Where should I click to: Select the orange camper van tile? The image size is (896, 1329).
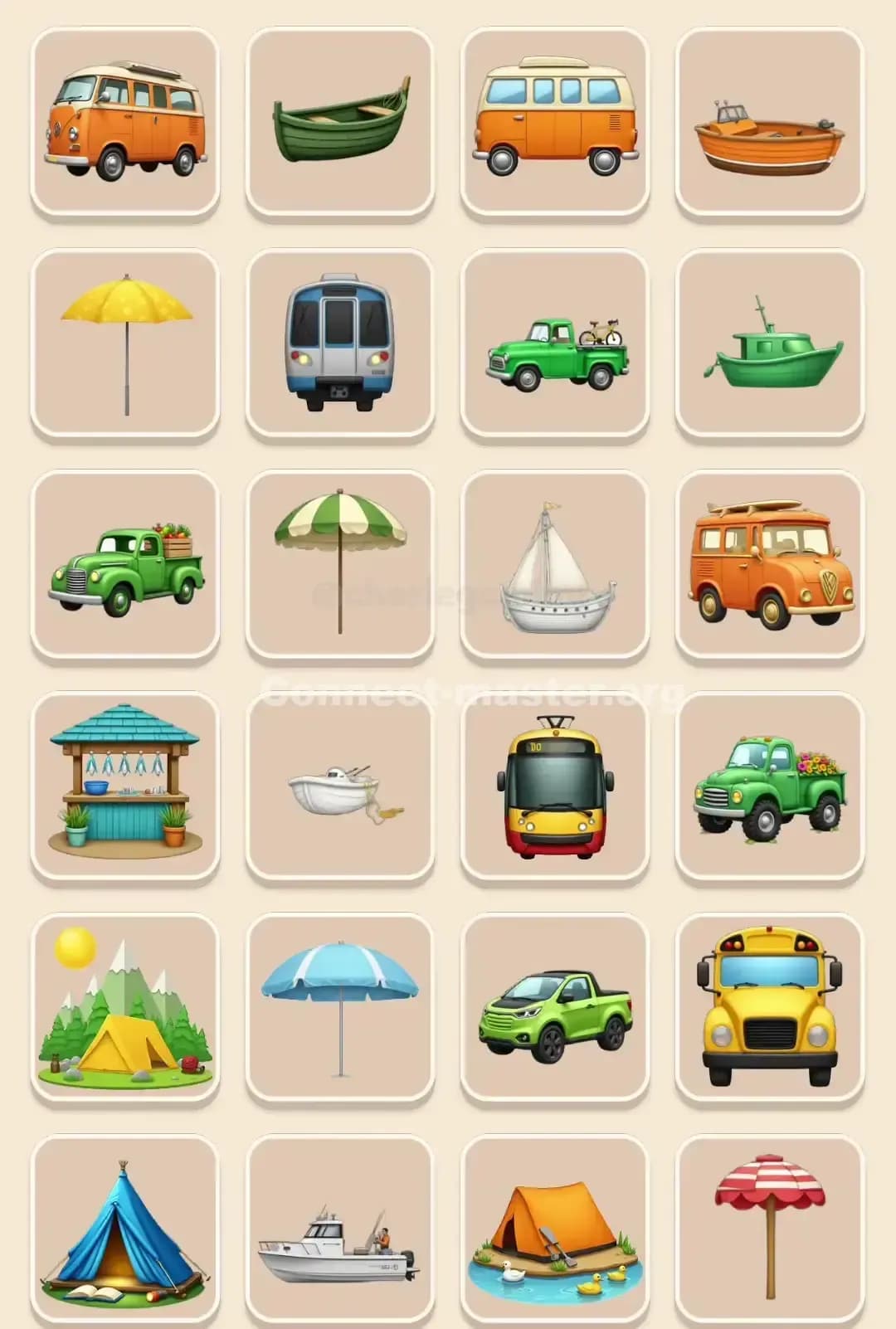[x=124, y=120]
